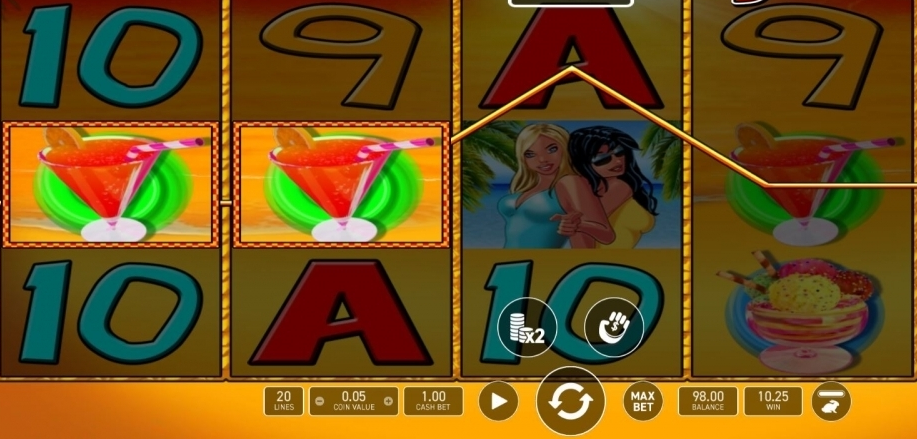Collect the win with the hand money icon

point(613,327)
